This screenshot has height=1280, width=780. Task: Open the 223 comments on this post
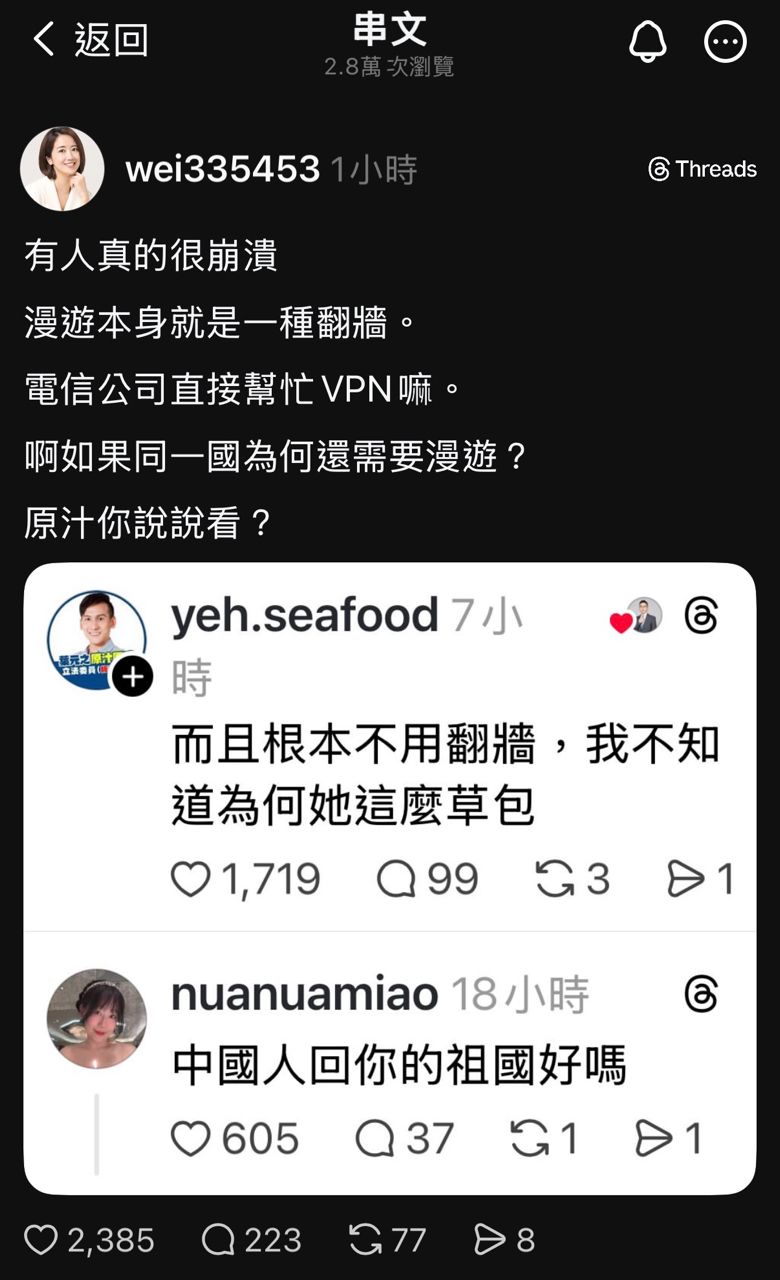[218, 1240]
